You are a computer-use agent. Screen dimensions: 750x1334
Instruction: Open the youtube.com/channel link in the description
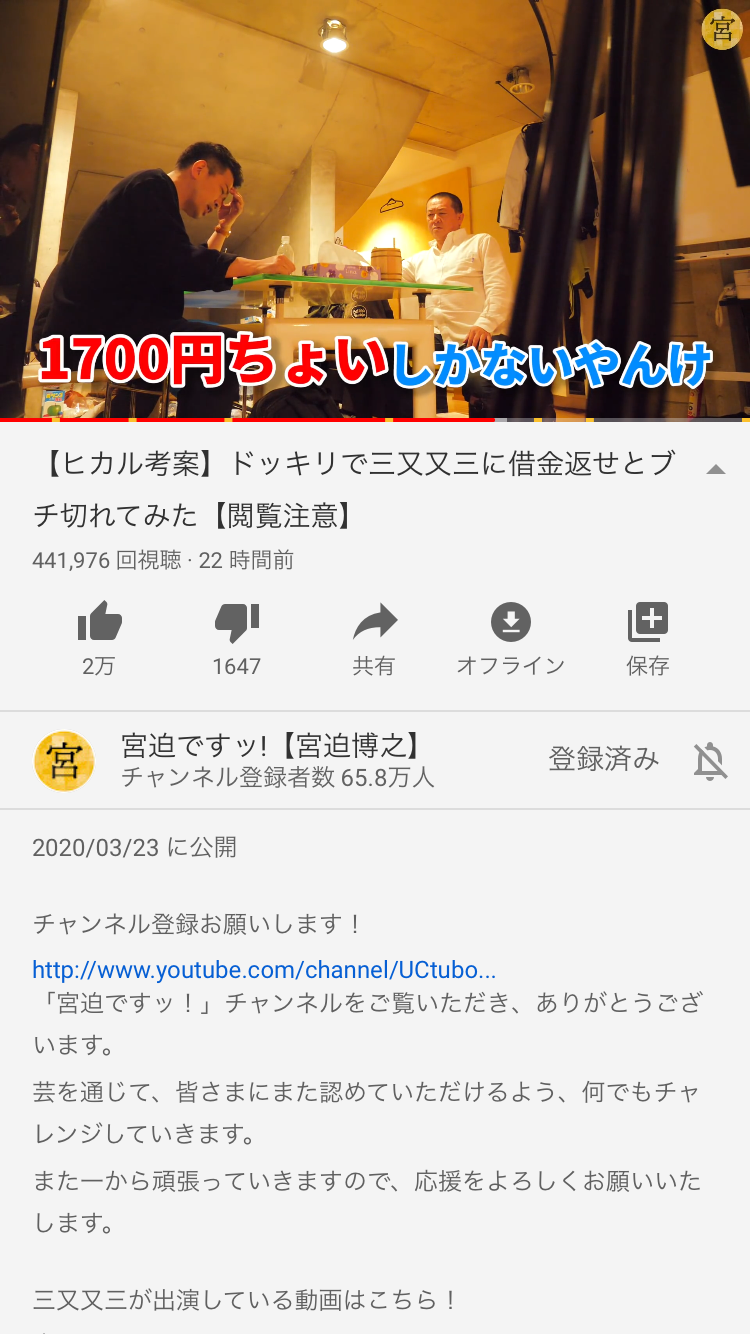coord(264,970)
